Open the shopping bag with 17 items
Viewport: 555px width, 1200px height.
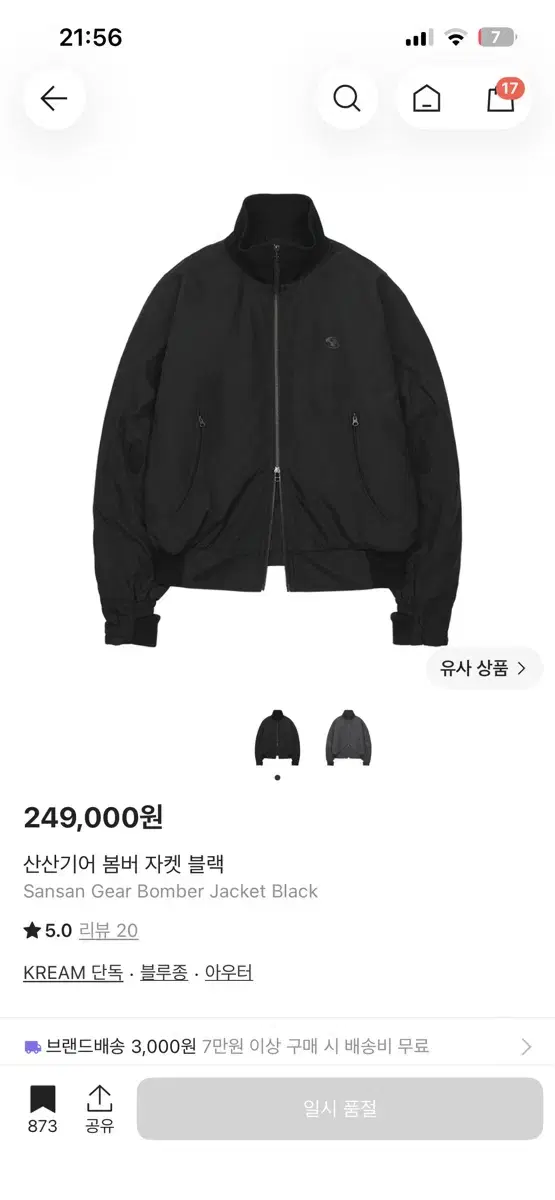point(502,98)
